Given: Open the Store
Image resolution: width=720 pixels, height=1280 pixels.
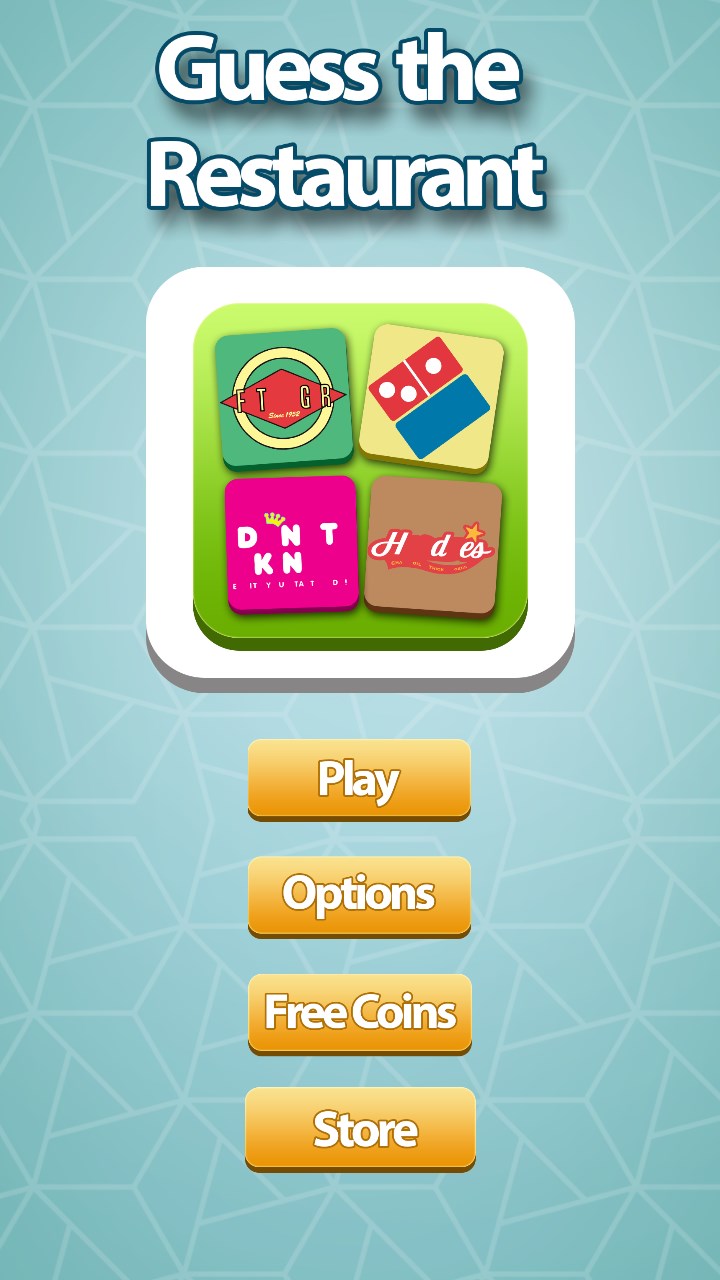Looking at the screenshot, I should tap(360, 1128).
